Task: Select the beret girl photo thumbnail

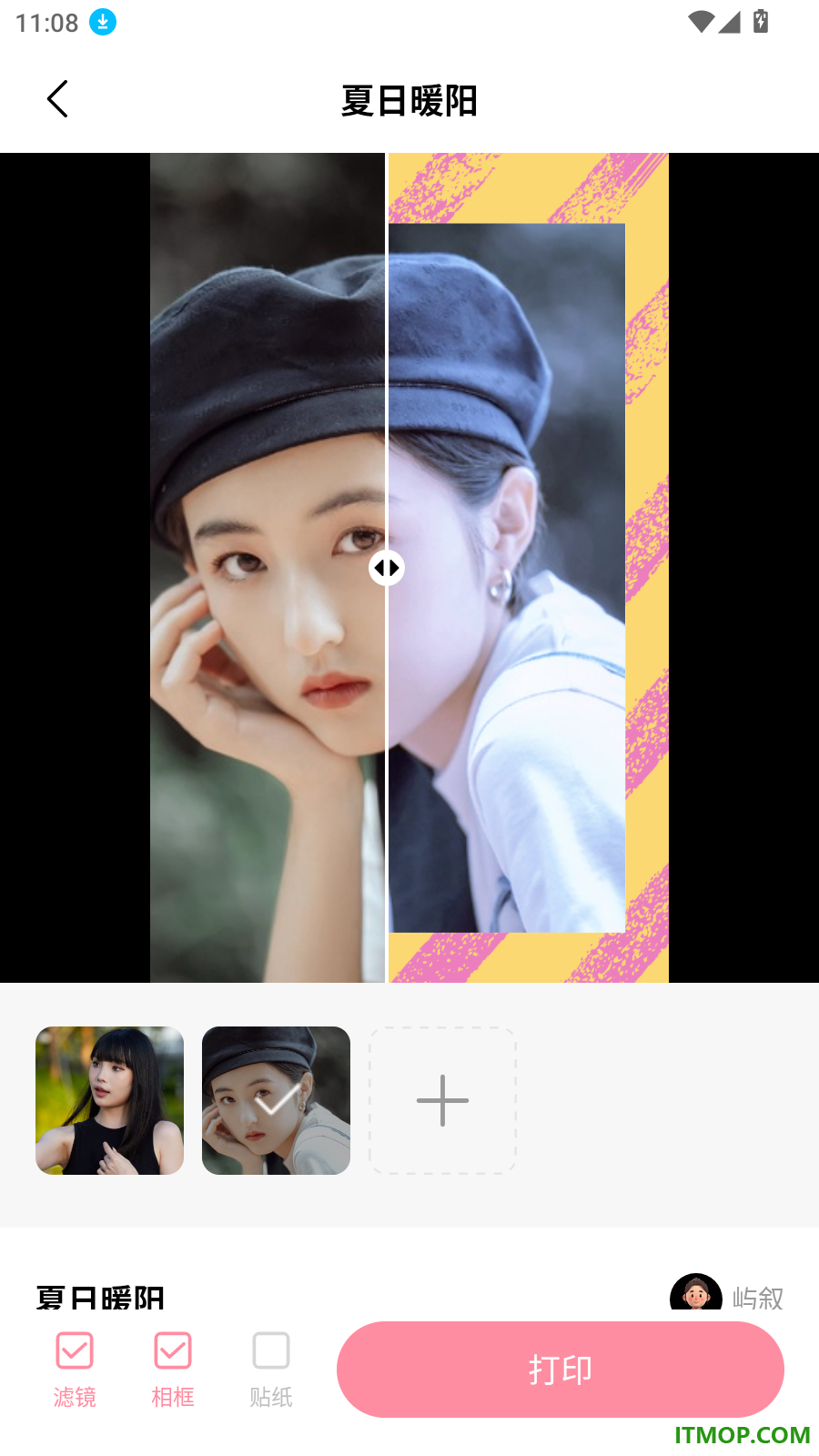Action: [x=276, y=1100]
